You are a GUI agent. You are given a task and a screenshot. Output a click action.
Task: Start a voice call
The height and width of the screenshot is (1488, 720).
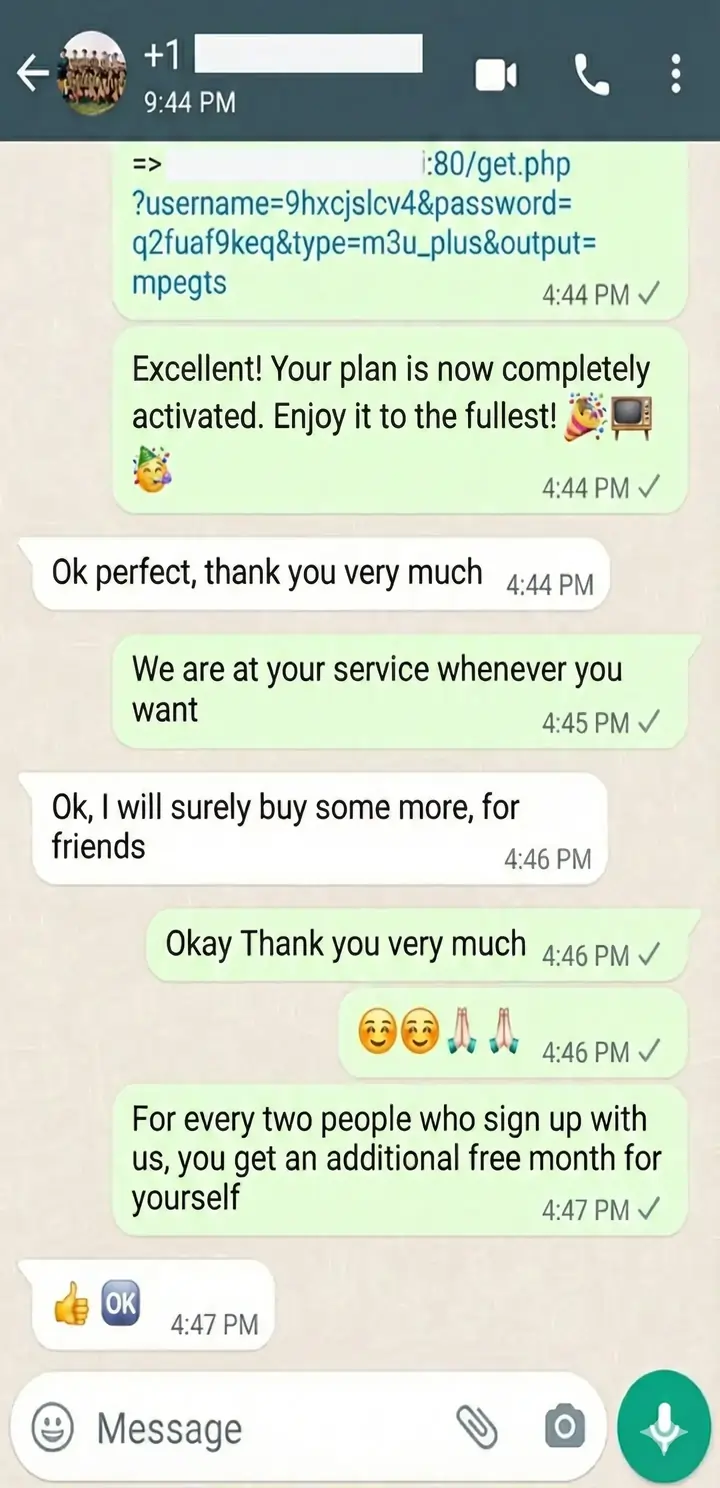click(591, 73)
